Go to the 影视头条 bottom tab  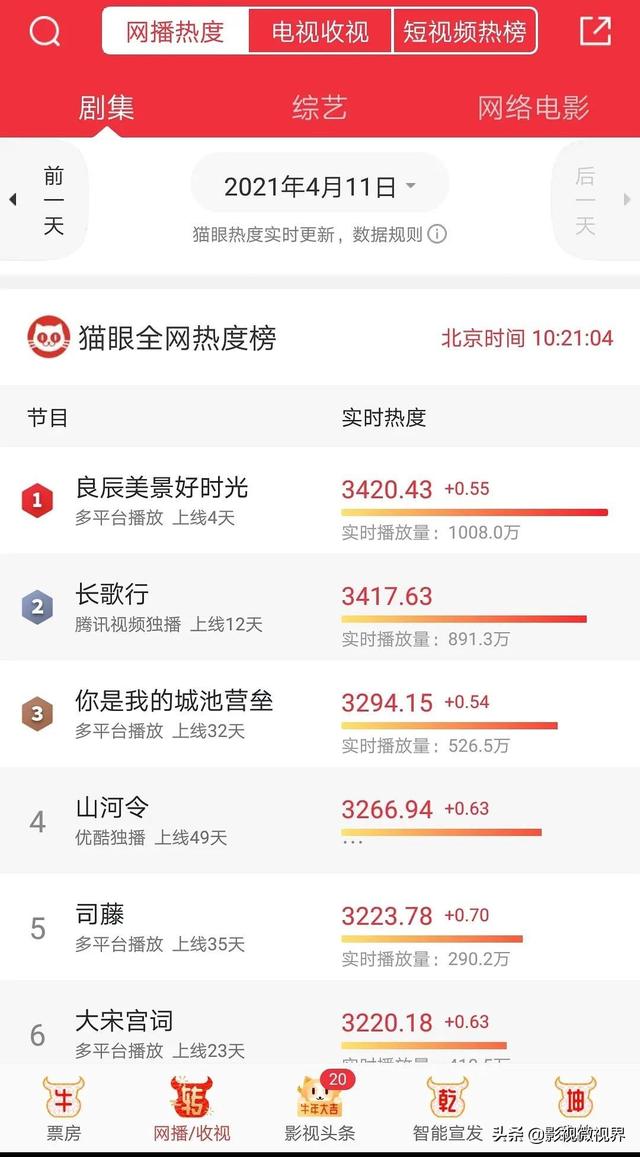click(x=320, y=1108)
